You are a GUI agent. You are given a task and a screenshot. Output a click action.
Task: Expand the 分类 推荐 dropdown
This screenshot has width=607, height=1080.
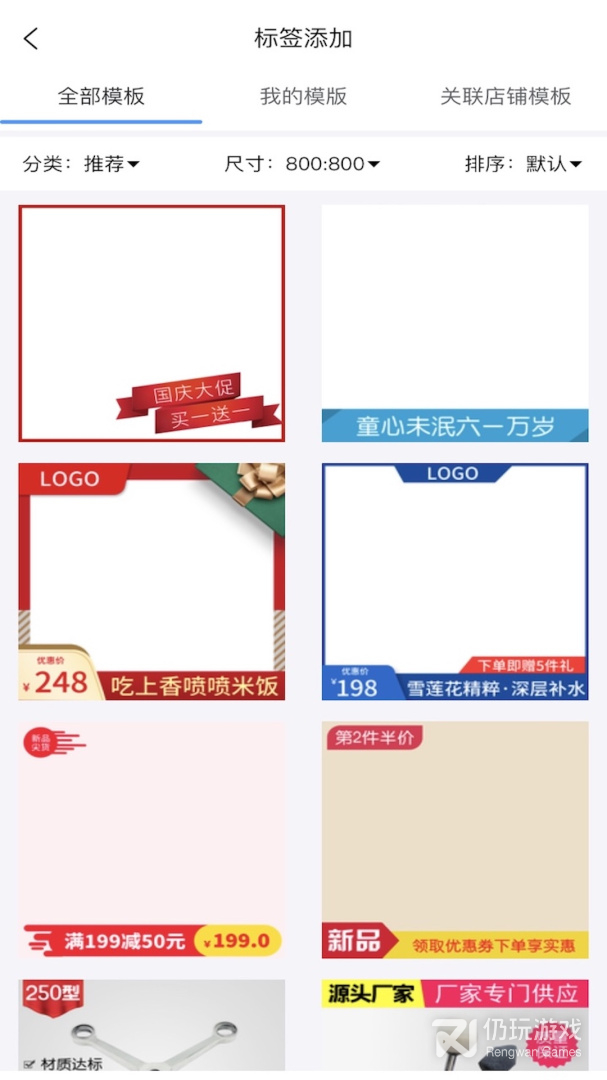click(x=82, y=164)
